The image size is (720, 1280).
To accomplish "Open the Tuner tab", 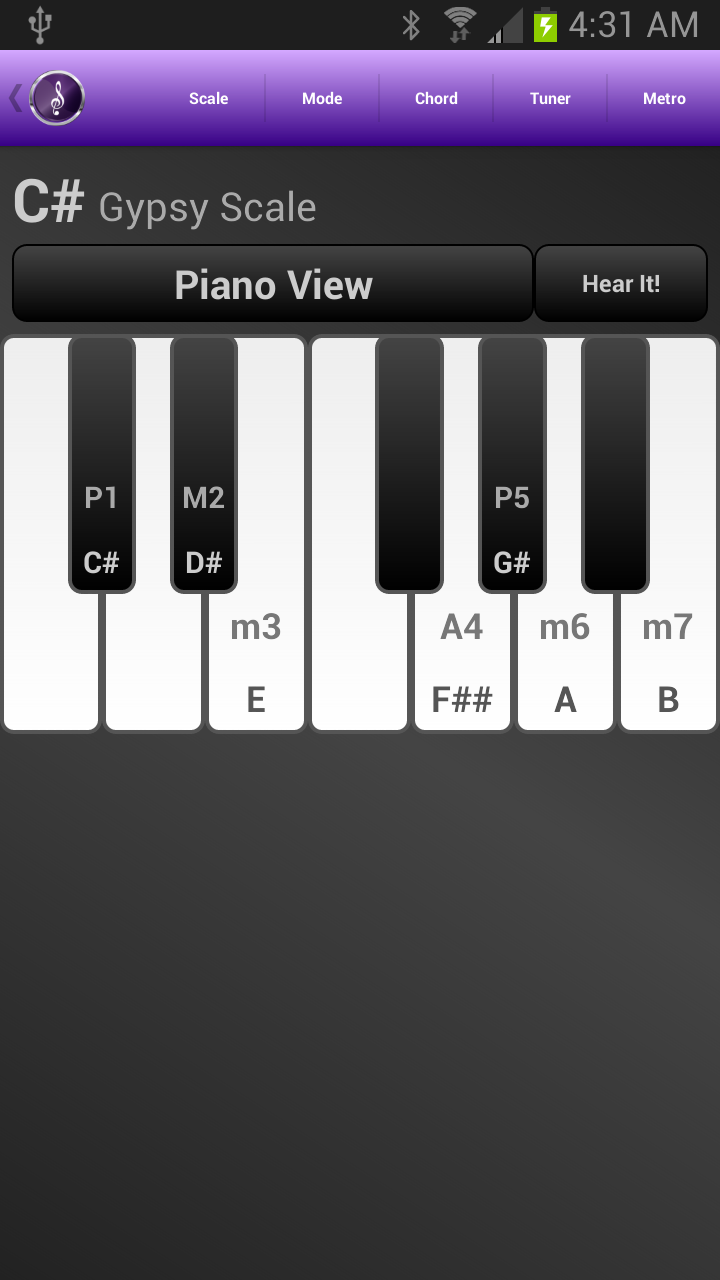I will point(550,98).
